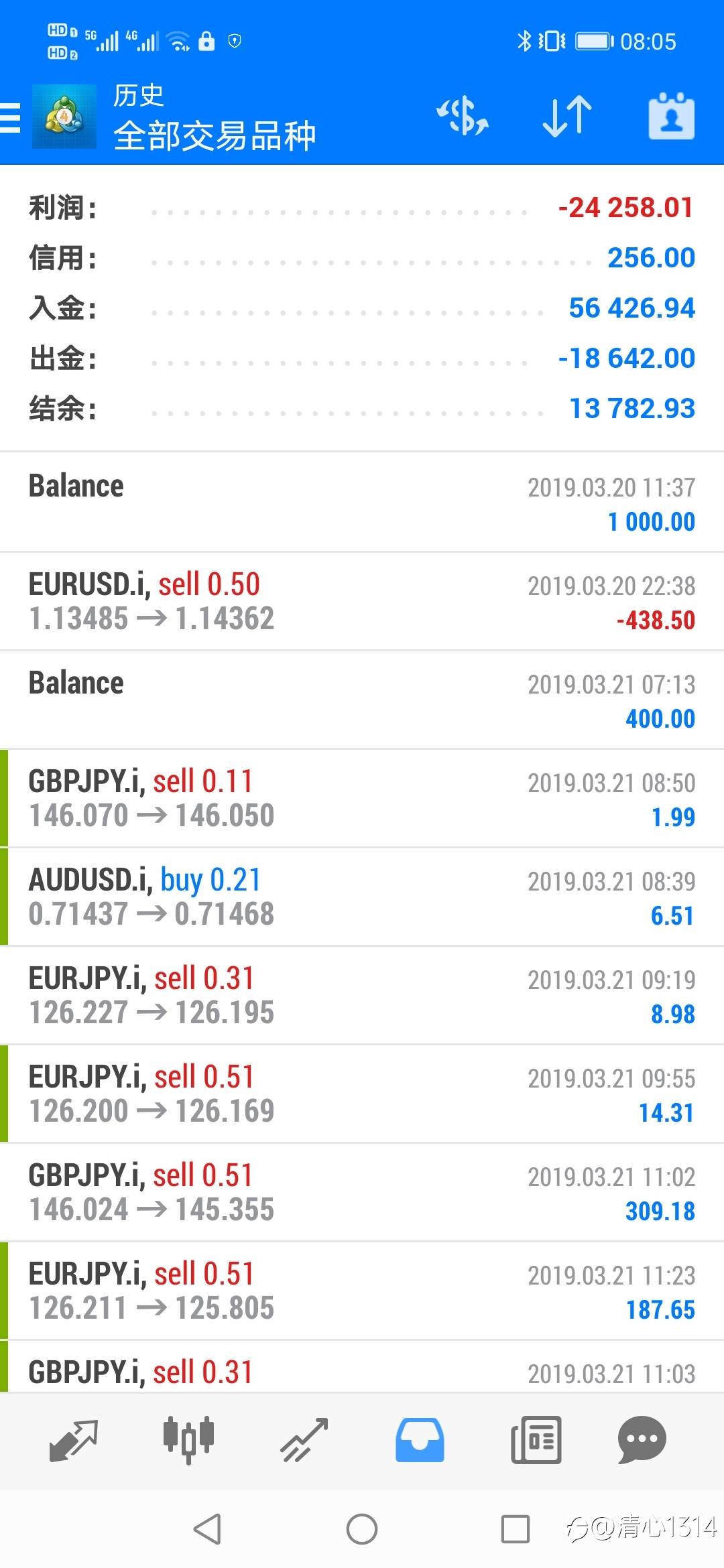
Task: Open the Balance entry of 400.00
Action: coord(362,700)
